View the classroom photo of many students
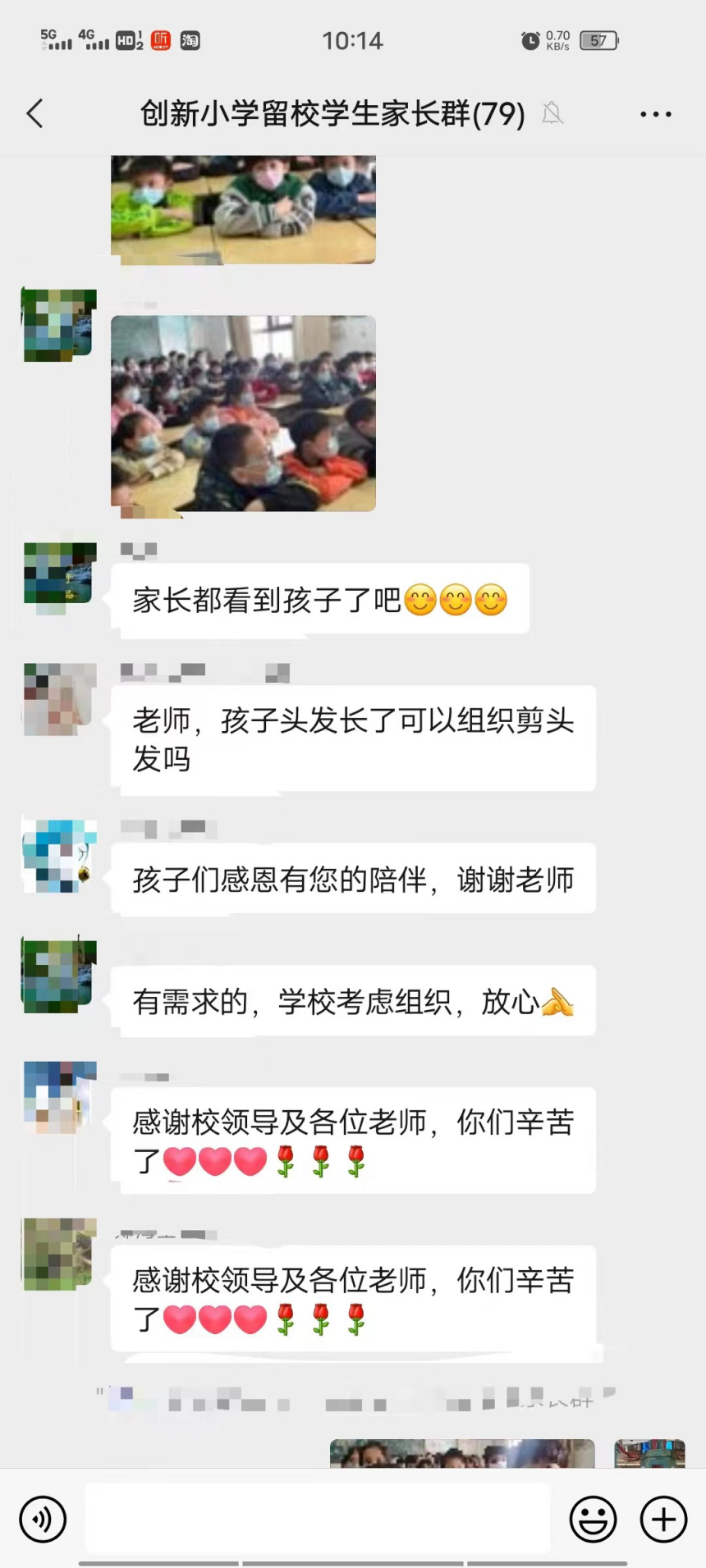The width and height of the screenshot is (706, 1568). (x=243, y=414)
